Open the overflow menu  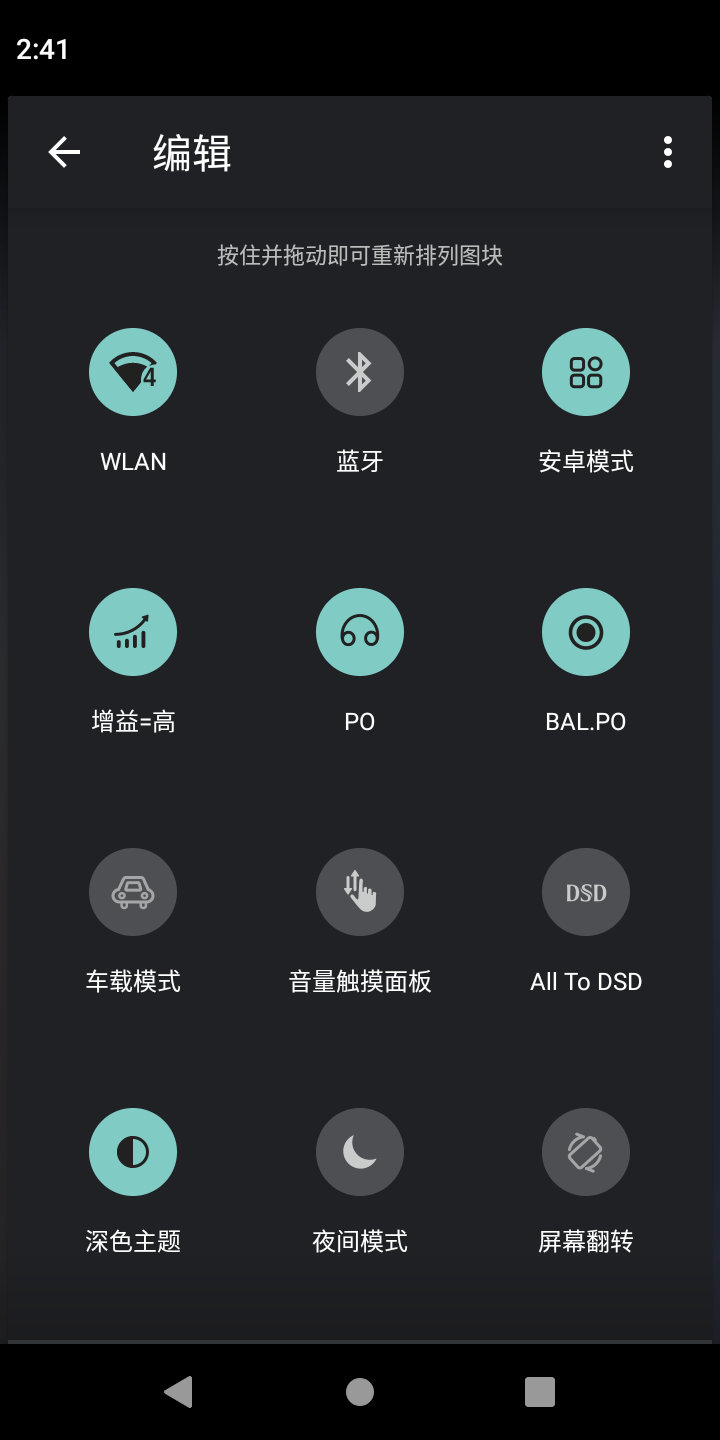coord(667,152)
